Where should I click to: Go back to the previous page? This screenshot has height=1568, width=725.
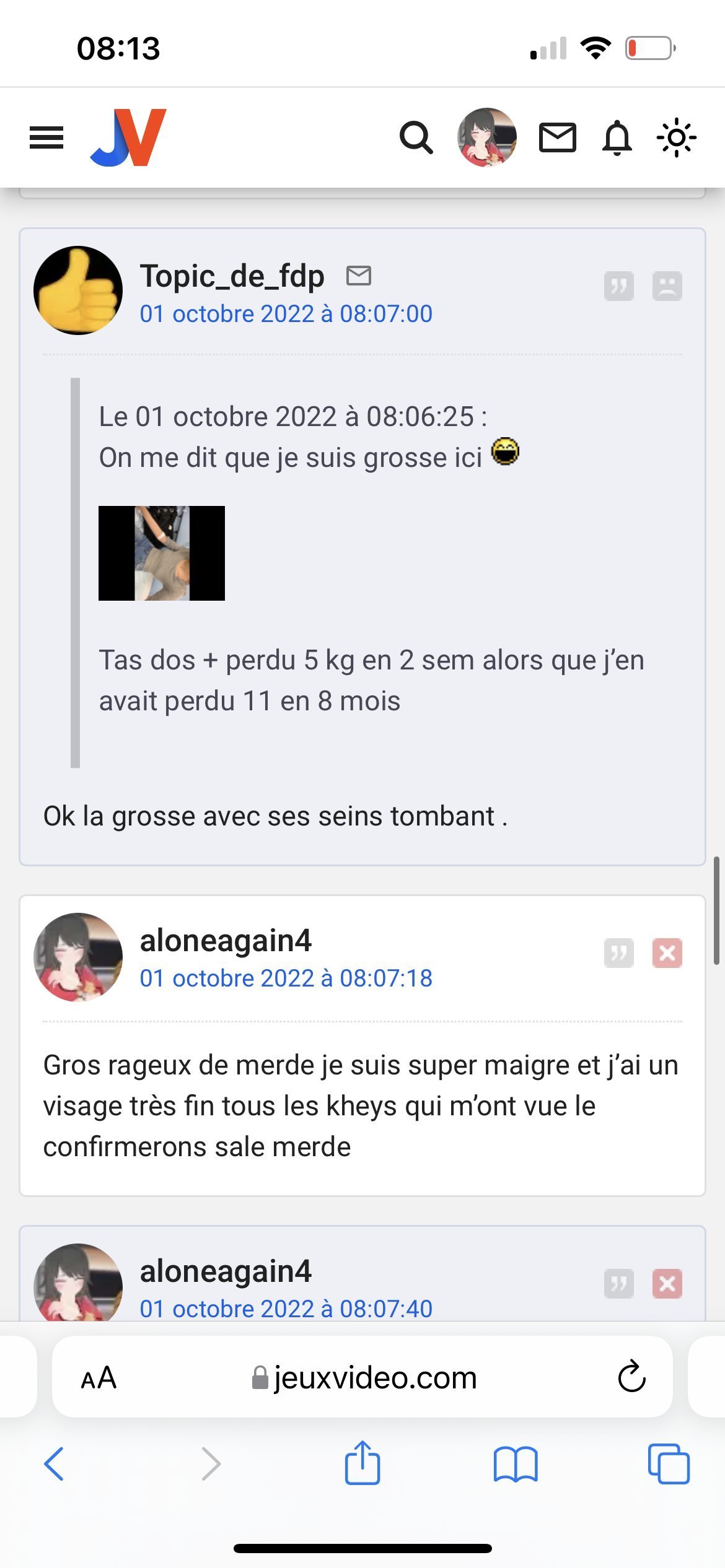click(54, 1464)
